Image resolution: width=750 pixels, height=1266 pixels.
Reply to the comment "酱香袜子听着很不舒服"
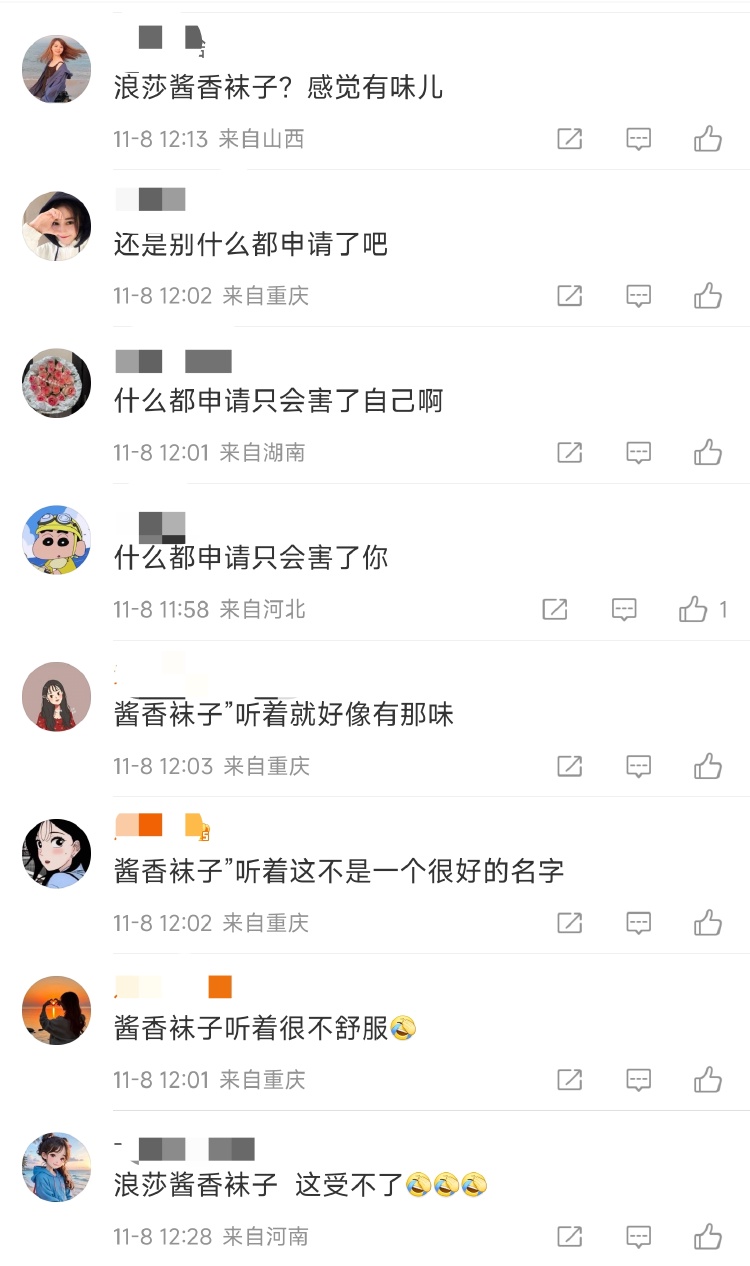click(x=639, y=1080)
